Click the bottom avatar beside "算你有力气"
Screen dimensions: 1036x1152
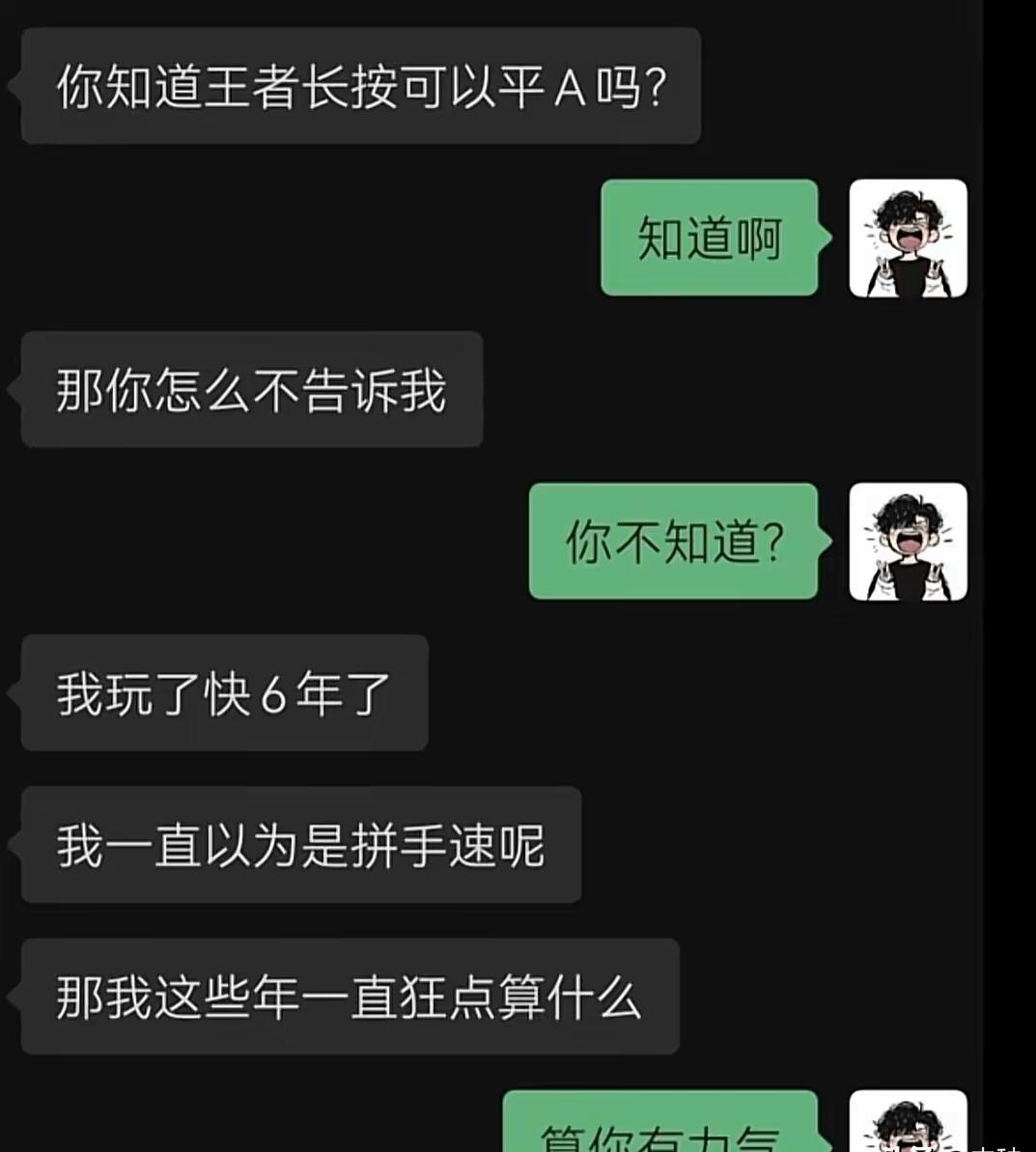909,1125
